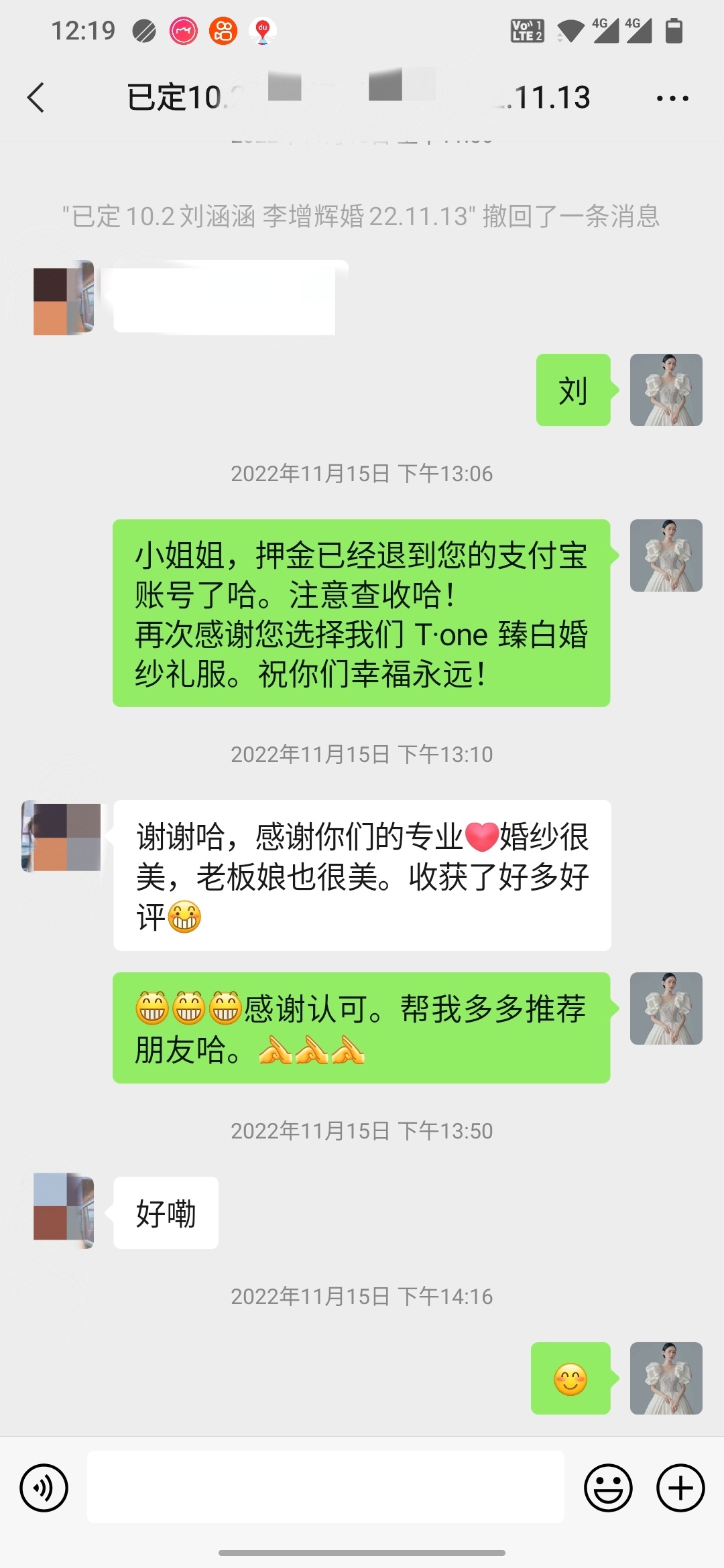This screenshot has height=1568, width=724.
Task: Open the chat info three-dot menu
Action: pyautogui.click(x=672, y=99)
